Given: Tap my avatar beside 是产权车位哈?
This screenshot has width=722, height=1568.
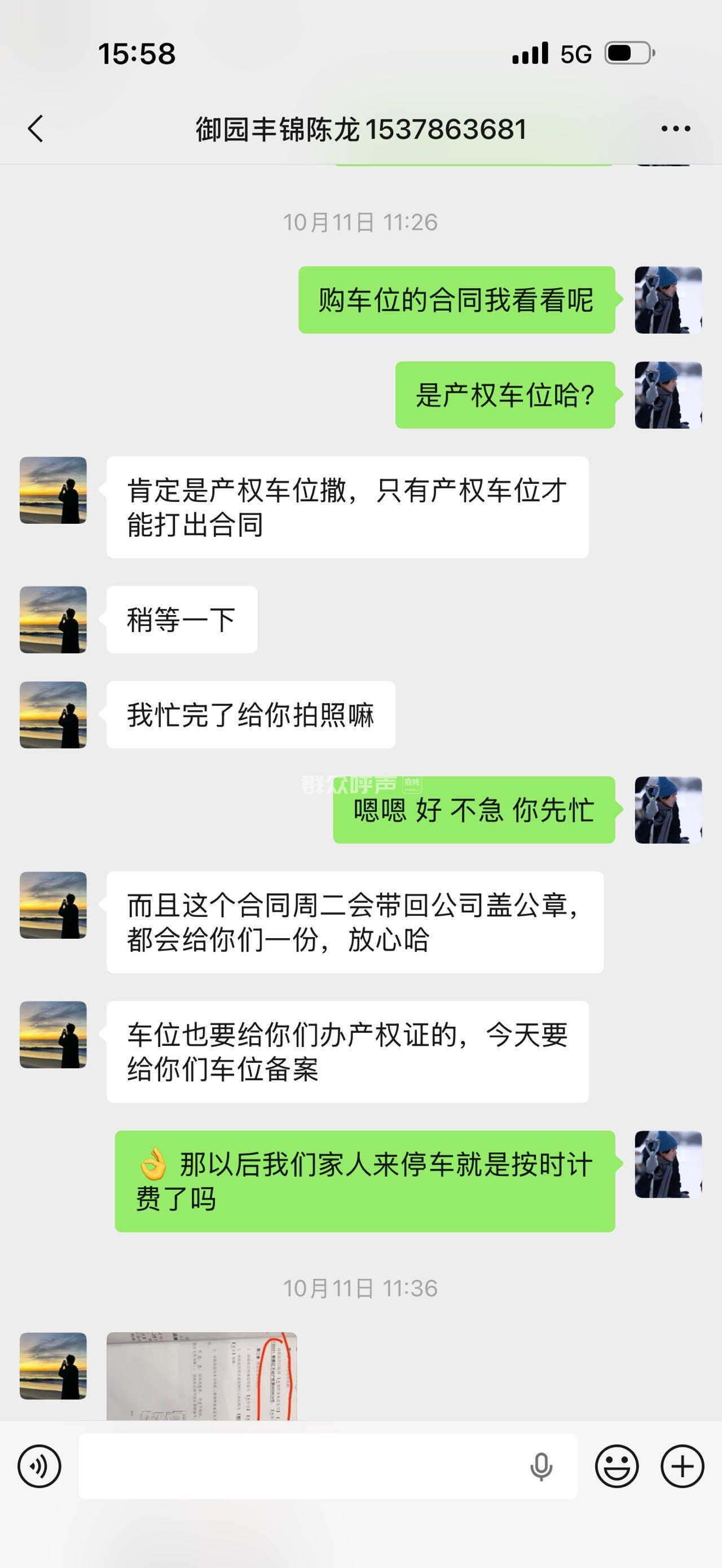Looking at the screenshot, I should pos(668,395).
